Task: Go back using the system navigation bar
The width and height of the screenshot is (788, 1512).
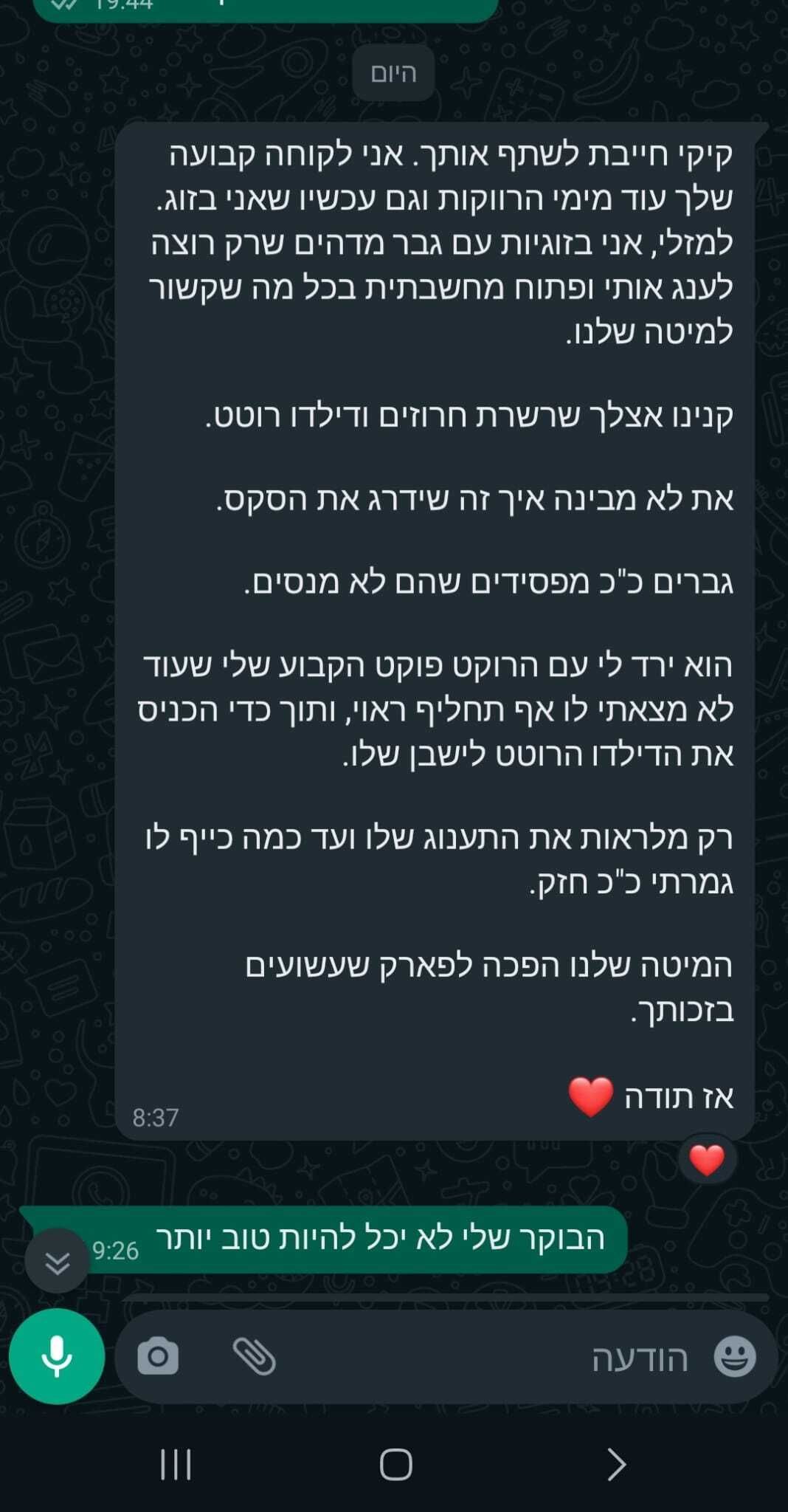Action: click(x=615, y=1464)
